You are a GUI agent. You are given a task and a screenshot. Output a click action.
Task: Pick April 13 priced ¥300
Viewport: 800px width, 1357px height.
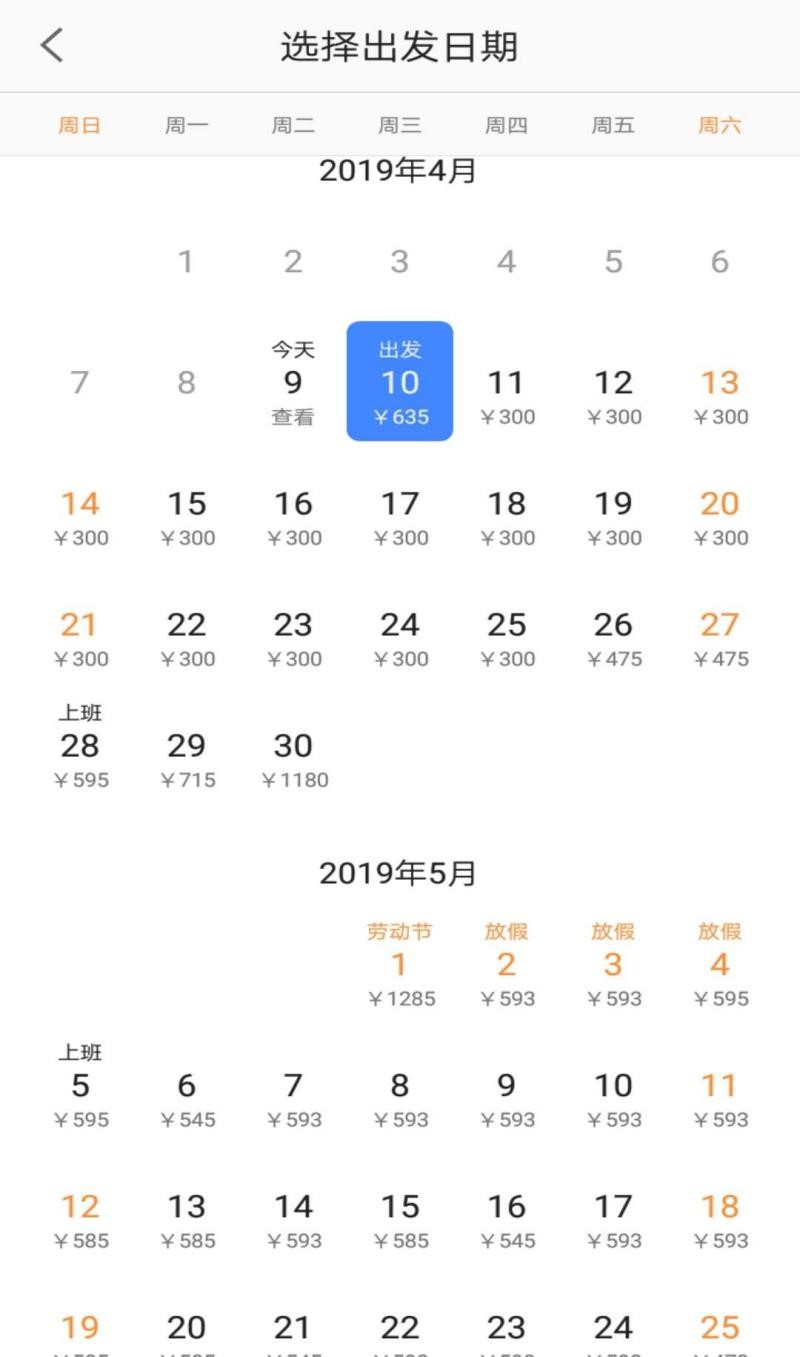point(720,392)
